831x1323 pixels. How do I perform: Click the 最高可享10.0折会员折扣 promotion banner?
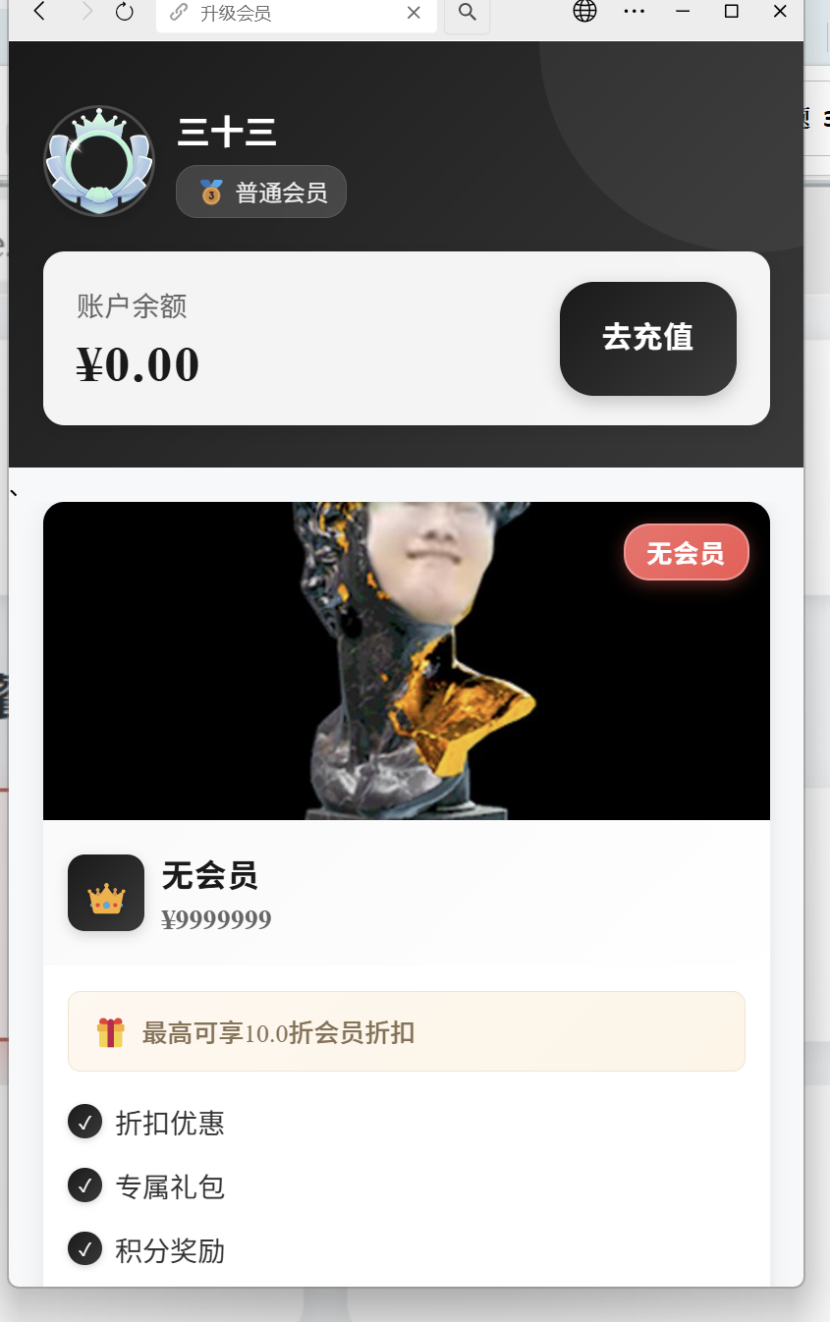pyautogui.click(x=406, y=1031)
